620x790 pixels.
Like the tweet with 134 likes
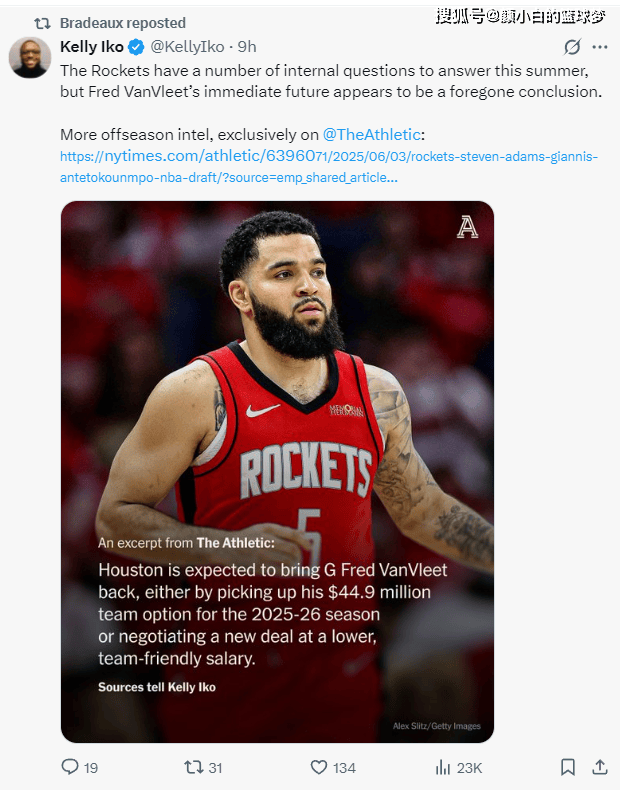click(319, 767)
